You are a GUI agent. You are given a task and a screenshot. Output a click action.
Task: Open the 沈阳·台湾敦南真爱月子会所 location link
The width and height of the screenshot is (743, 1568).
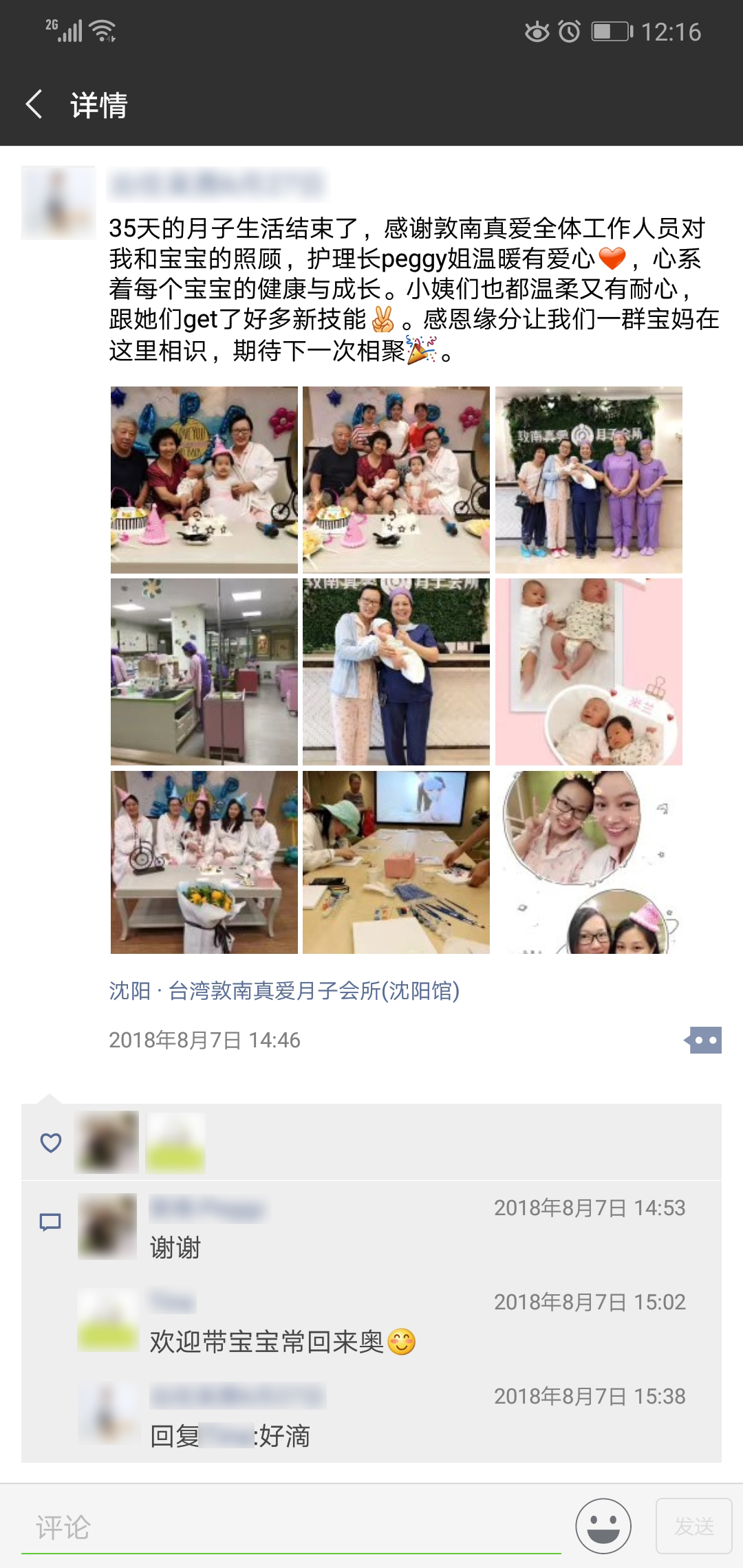point(283,990)
